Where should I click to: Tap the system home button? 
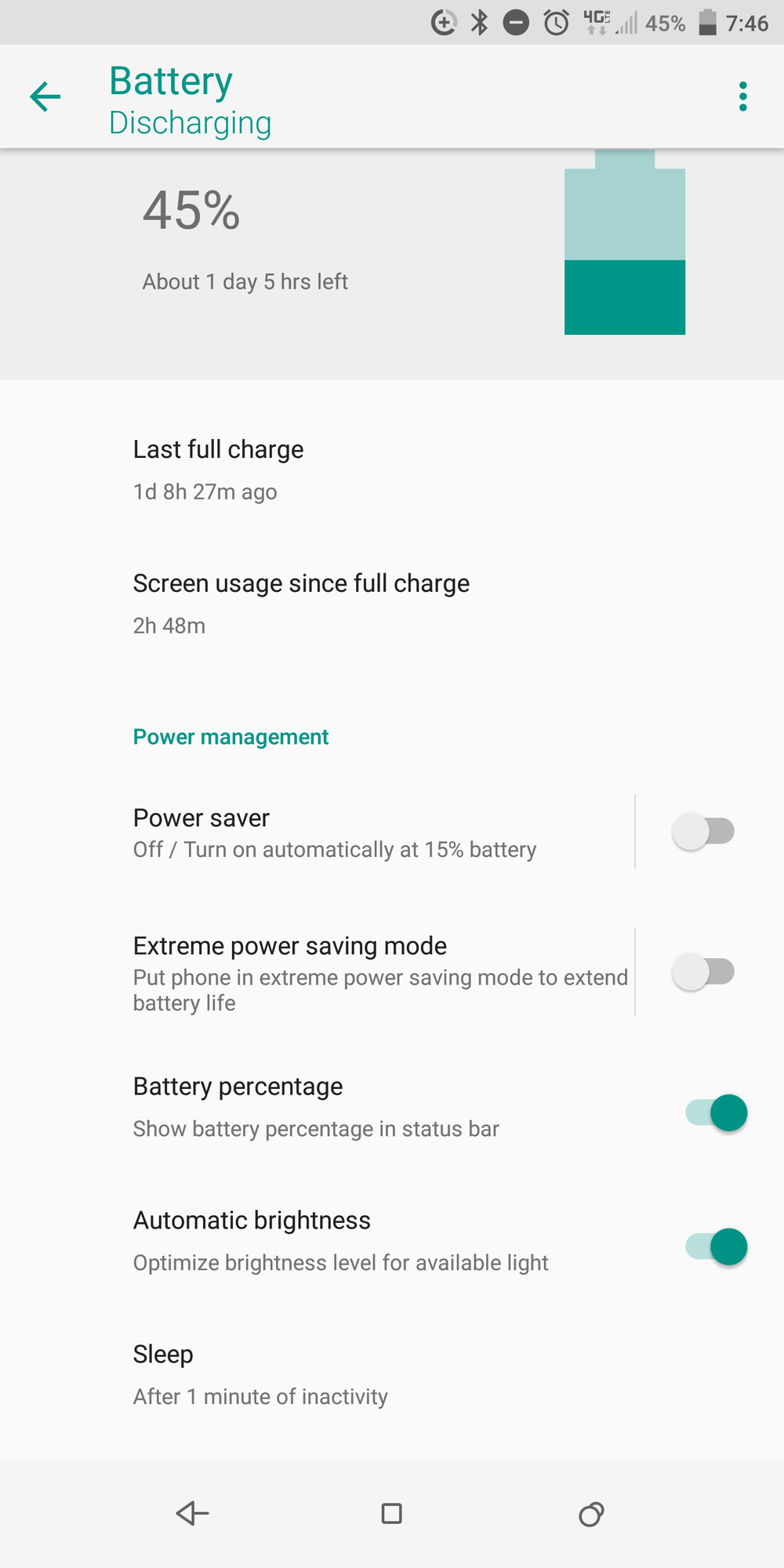pos(391,1513)
